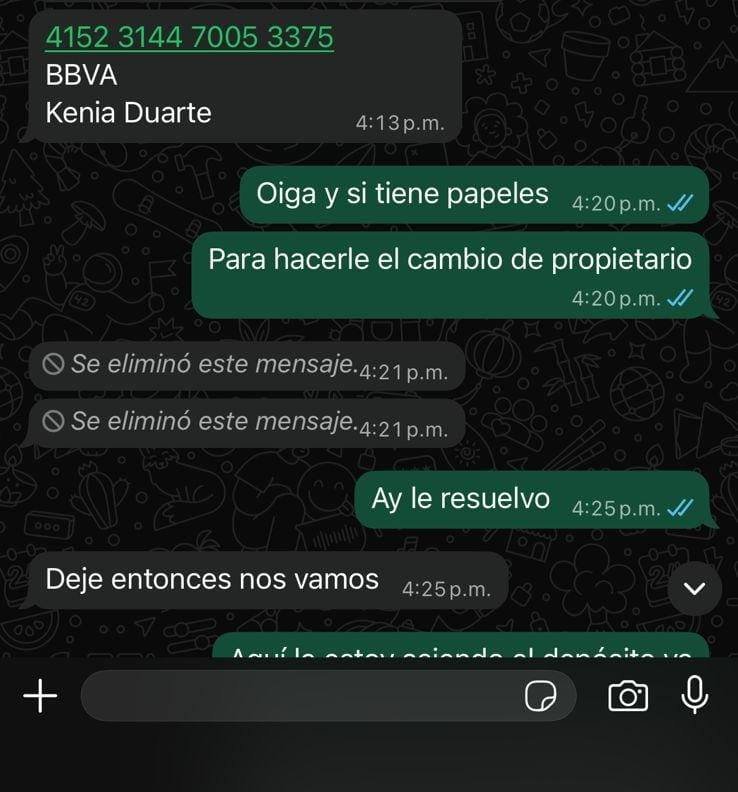Focus the message text field
This screenshot has width=738, height=792.
coord(300,697)
